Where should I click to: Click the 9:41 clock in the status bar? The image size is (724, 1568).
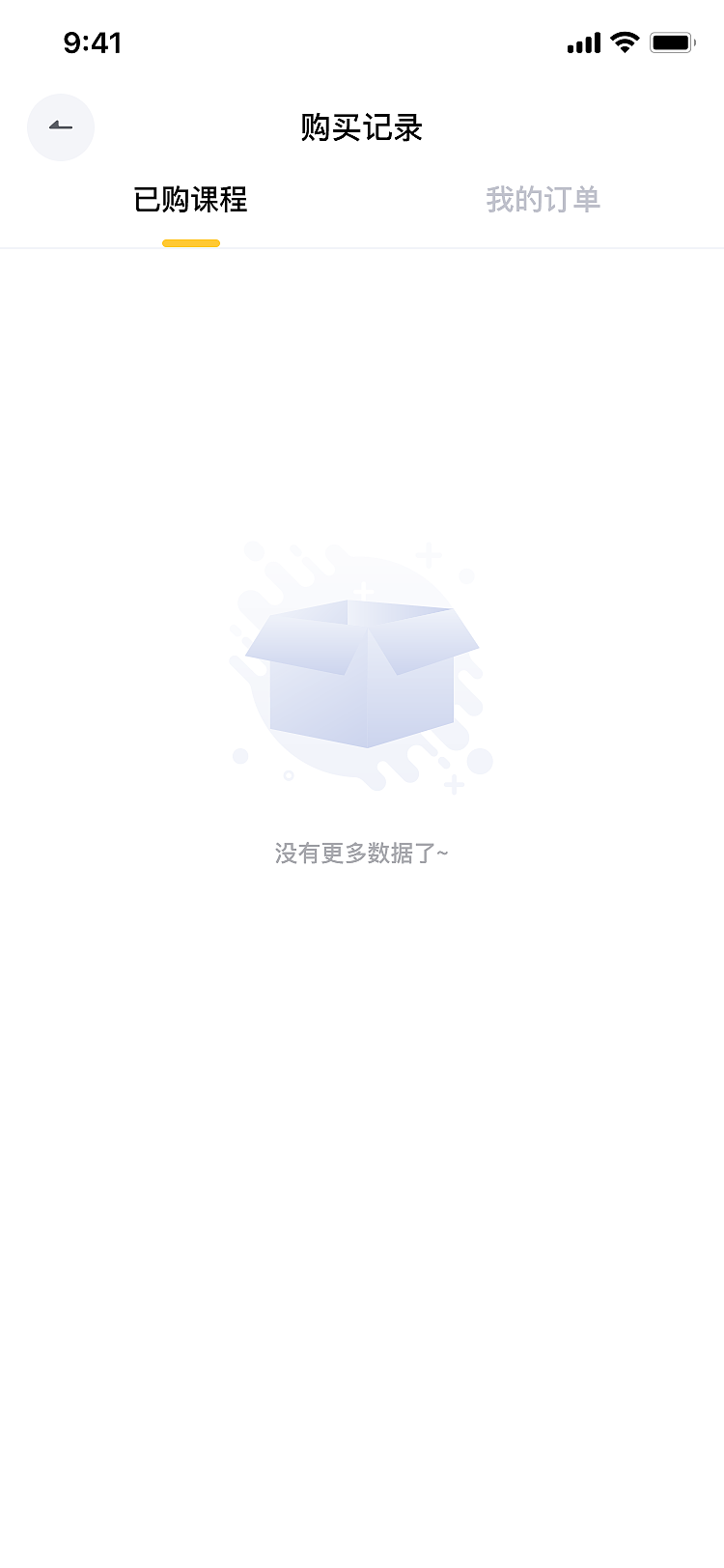(93, 42)
